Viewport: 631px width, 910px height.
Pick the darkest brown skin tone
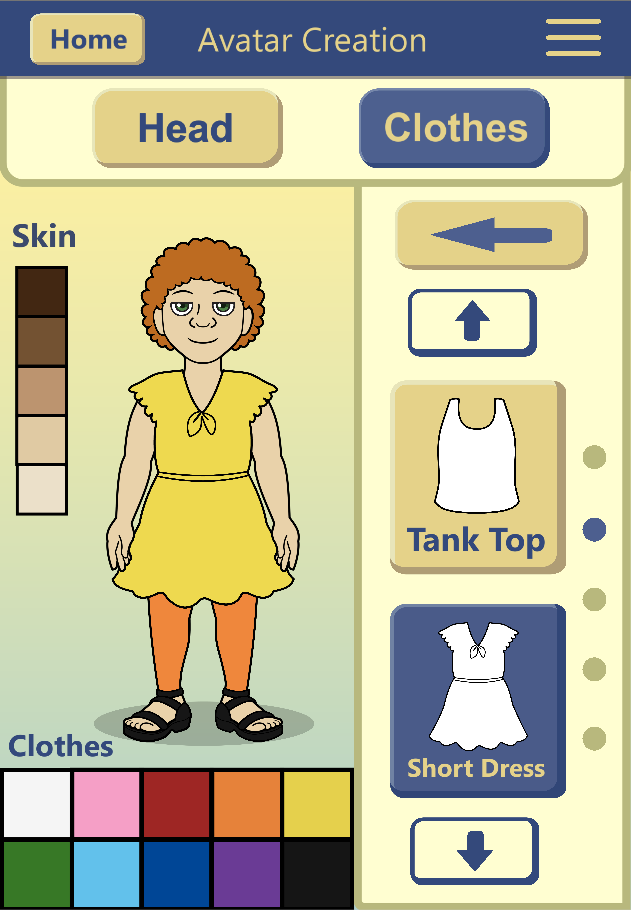pos(41,291)
